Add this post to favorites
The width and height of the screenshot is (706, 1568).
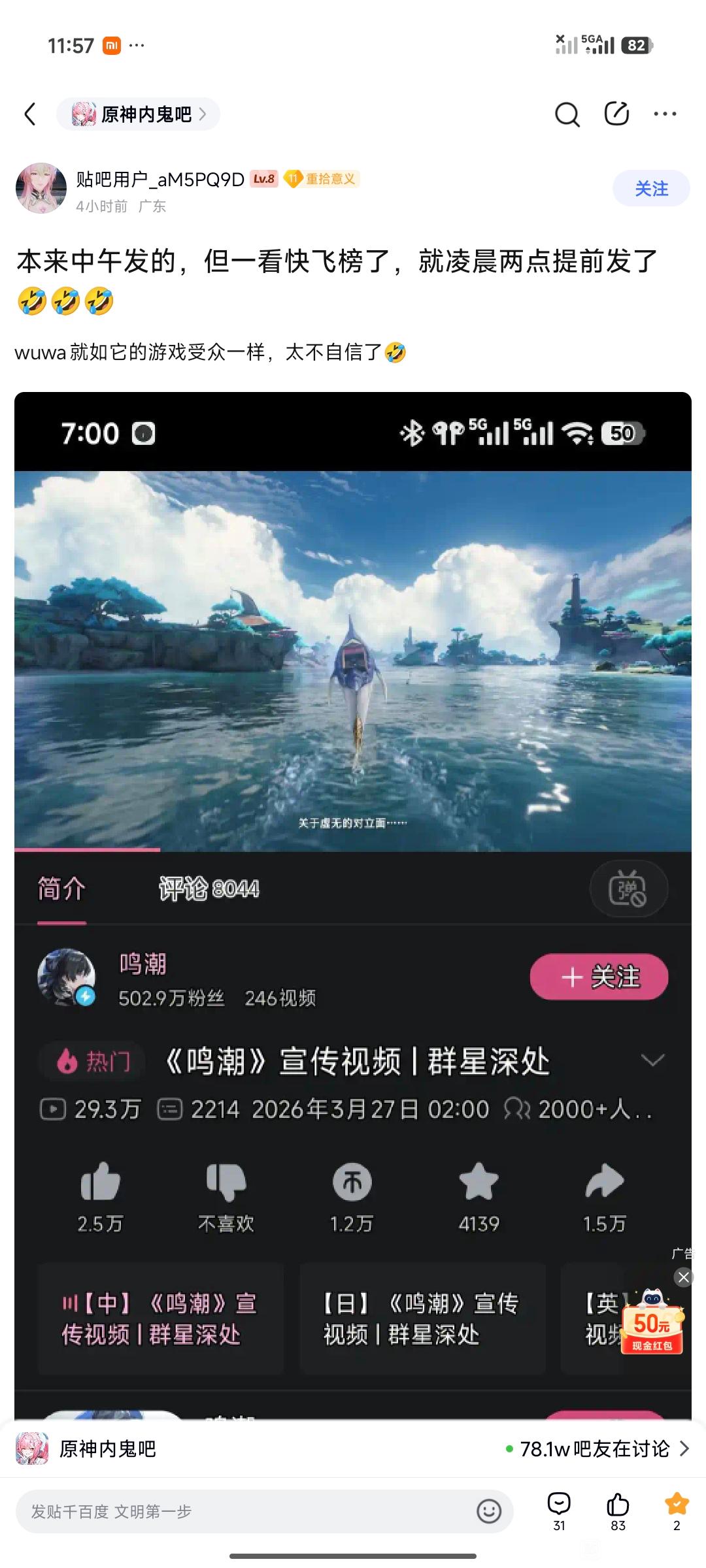(x=677, y=1511)
